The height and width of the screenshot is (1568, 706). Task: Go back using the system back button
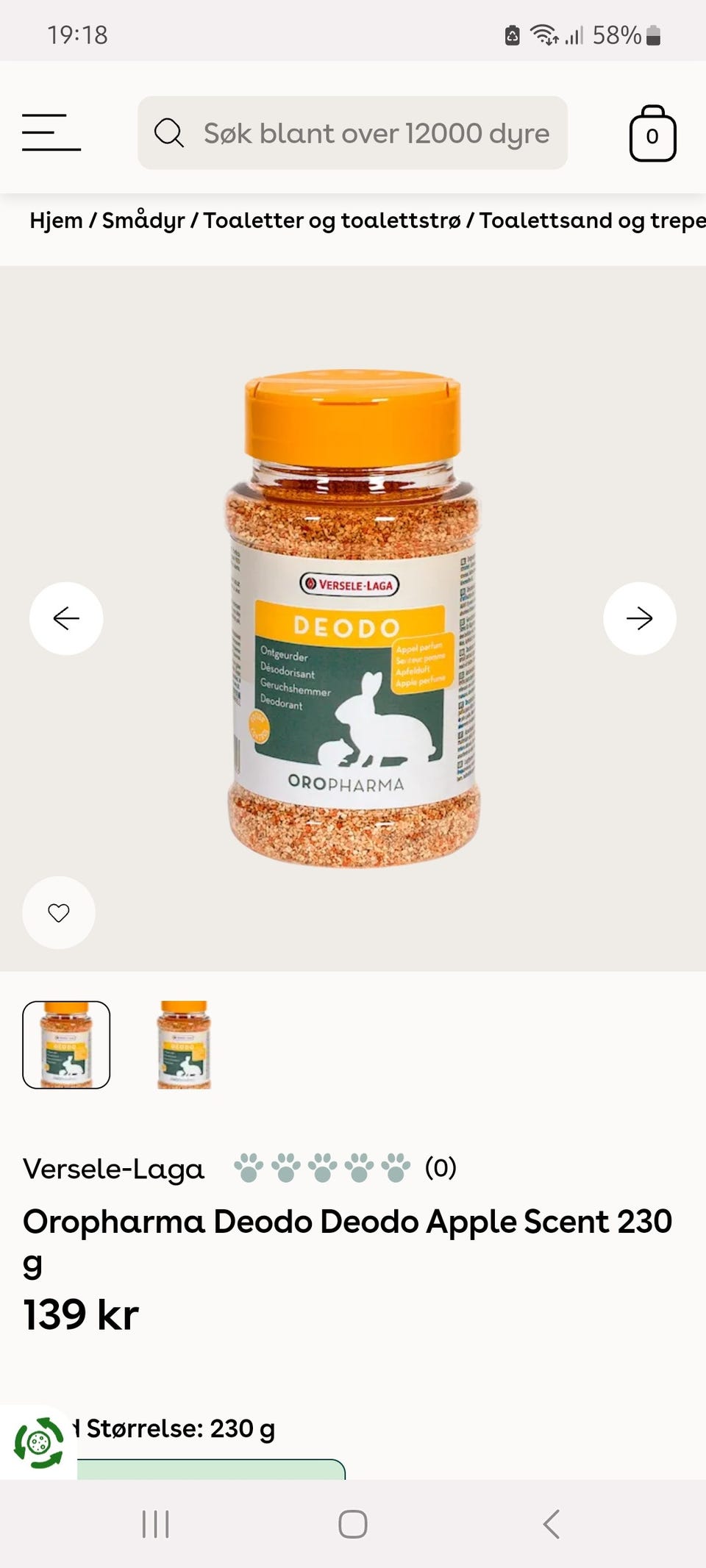click(552, 1524)
